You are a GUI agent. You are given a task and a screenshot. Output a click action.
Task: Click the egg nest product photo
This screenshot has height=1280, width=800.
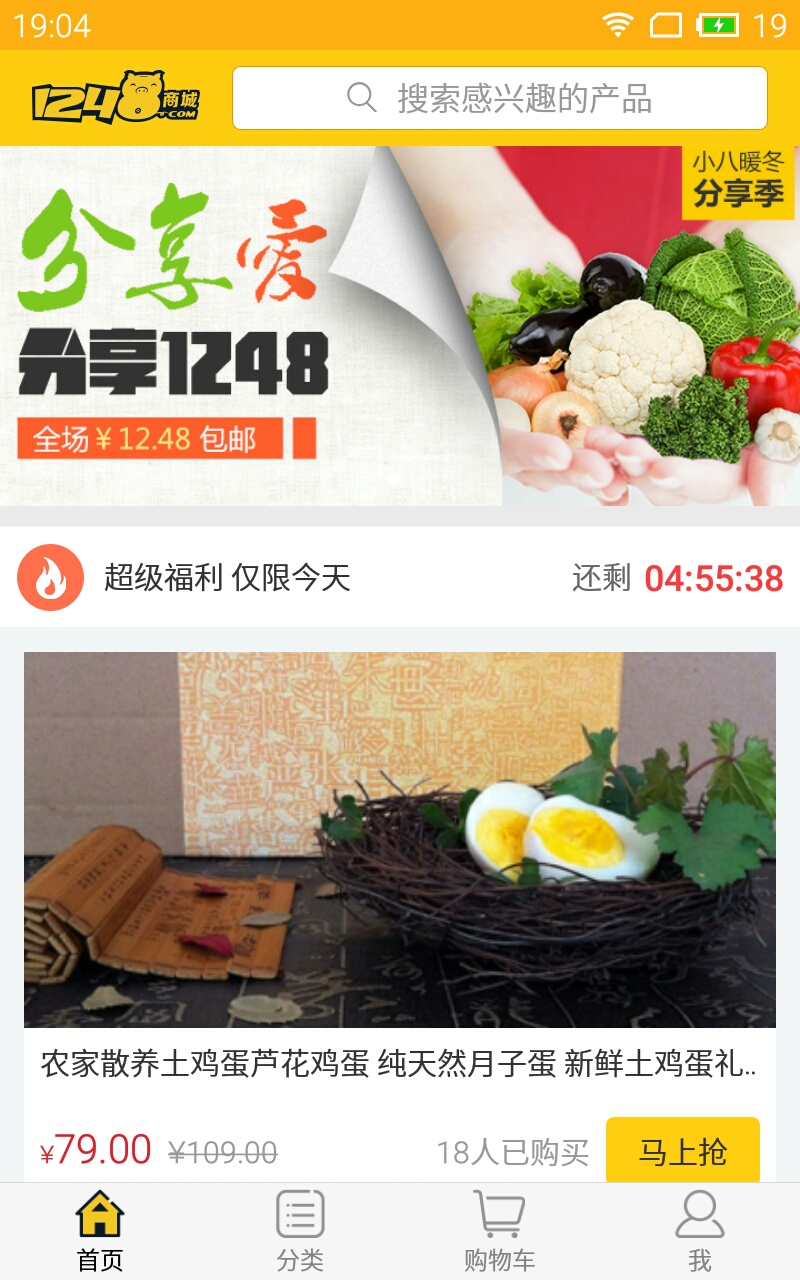pos(400,840)
